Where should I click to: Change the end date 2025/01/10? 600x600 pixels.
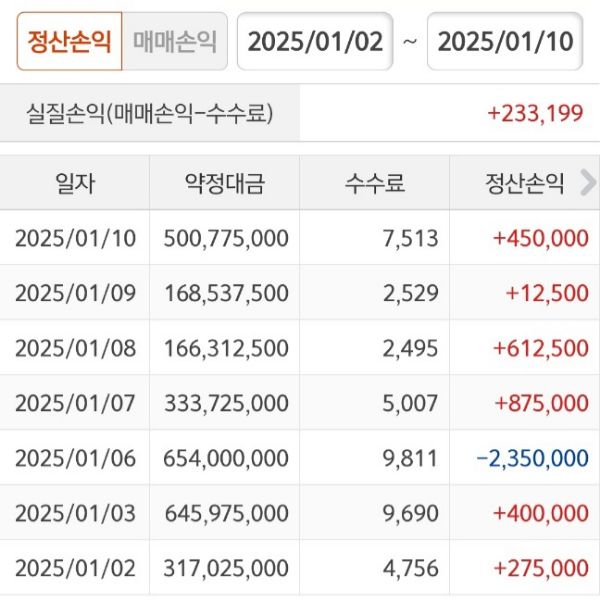point(505,41)
